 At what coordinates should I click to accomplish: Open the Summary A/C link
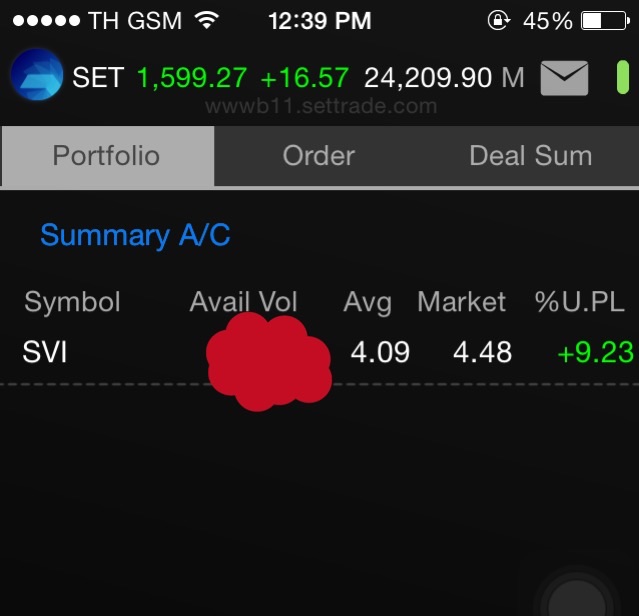point(135,236)
